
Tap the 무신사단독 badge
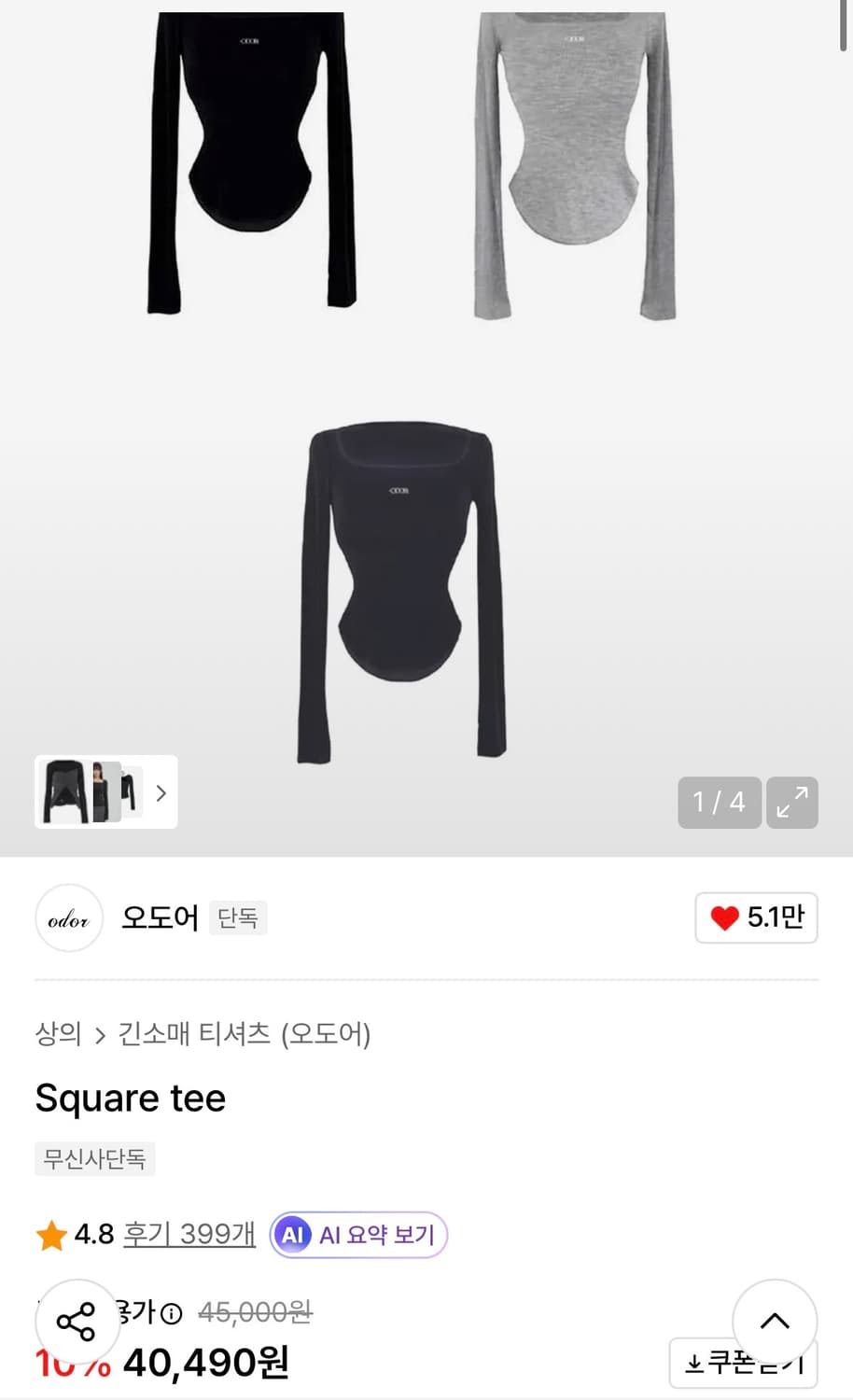pyautogui.click(x=94, y=1158)
